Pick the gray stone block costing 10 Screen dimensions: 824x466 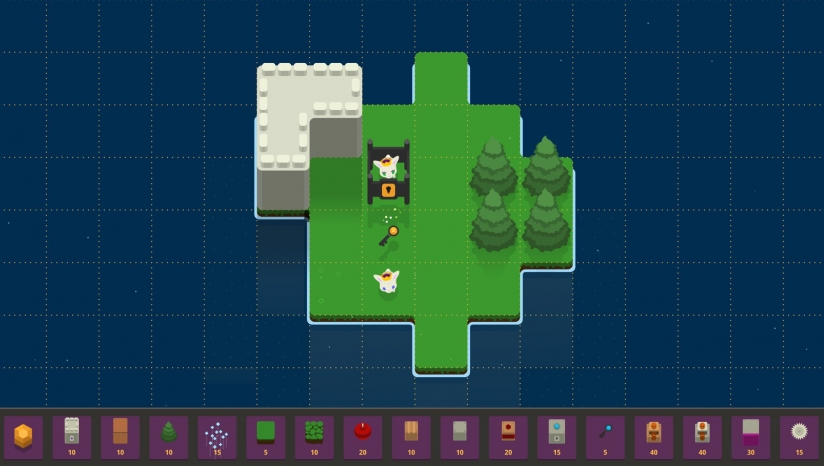click(460, 437)
